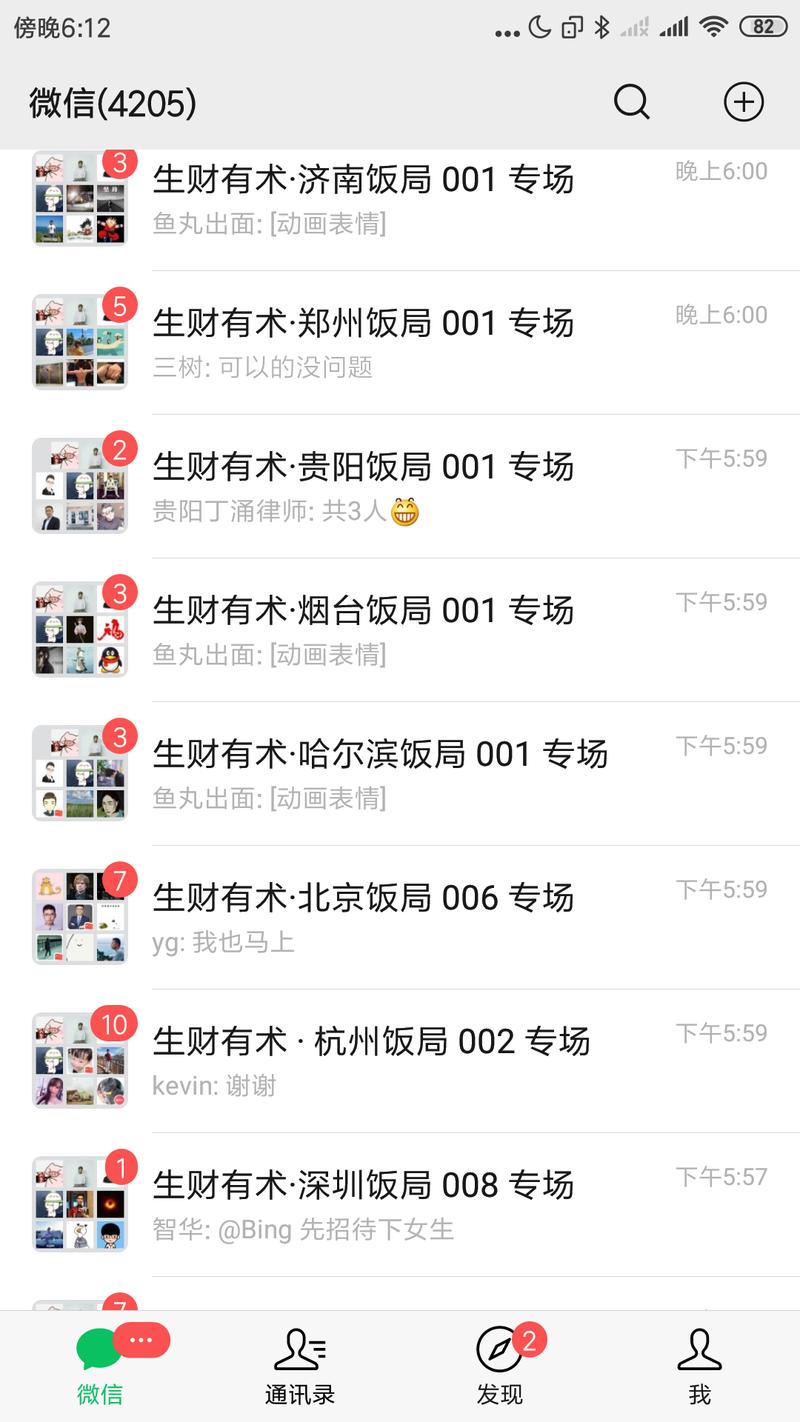Open the 生财有术·济南饭局 001 专场 chat

coord(400,198)
